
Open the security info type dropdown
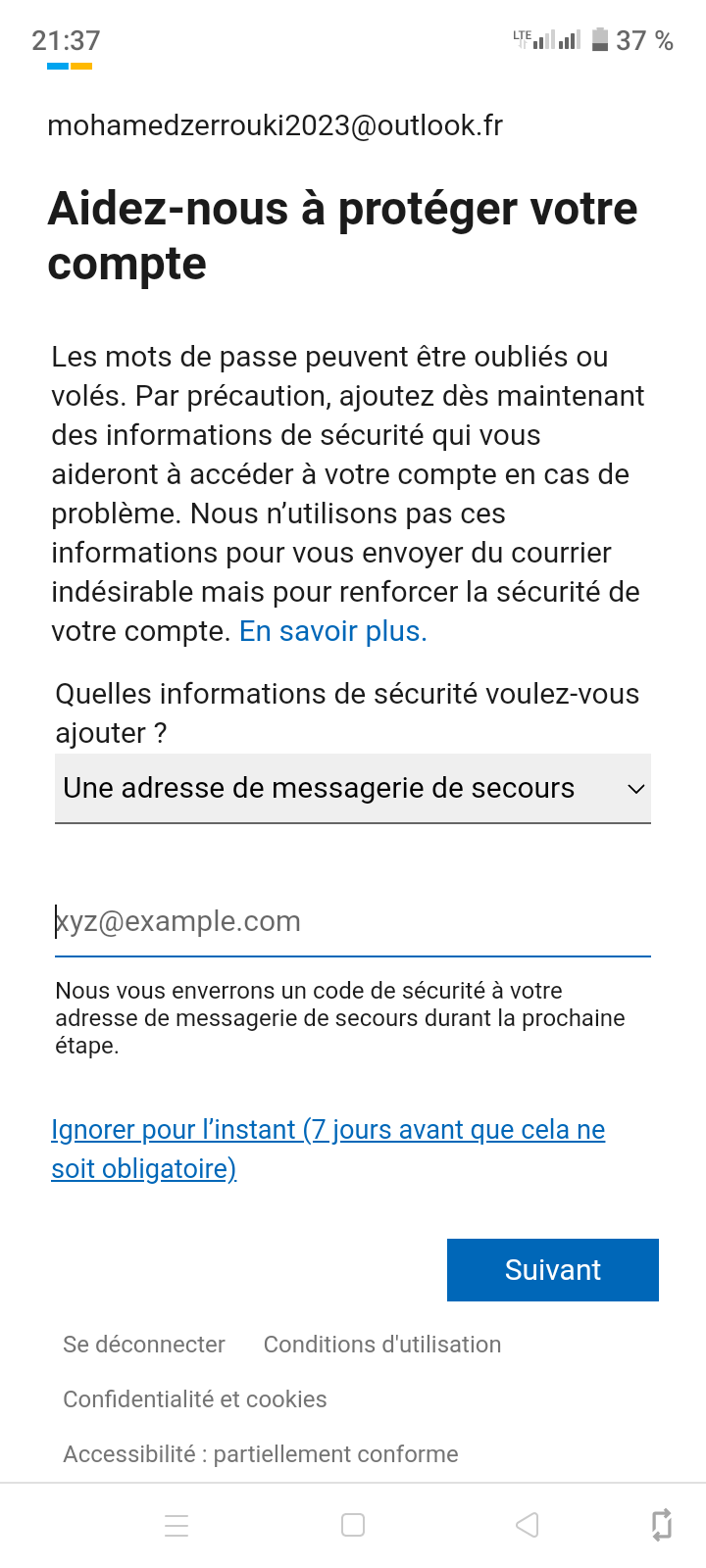353,788
